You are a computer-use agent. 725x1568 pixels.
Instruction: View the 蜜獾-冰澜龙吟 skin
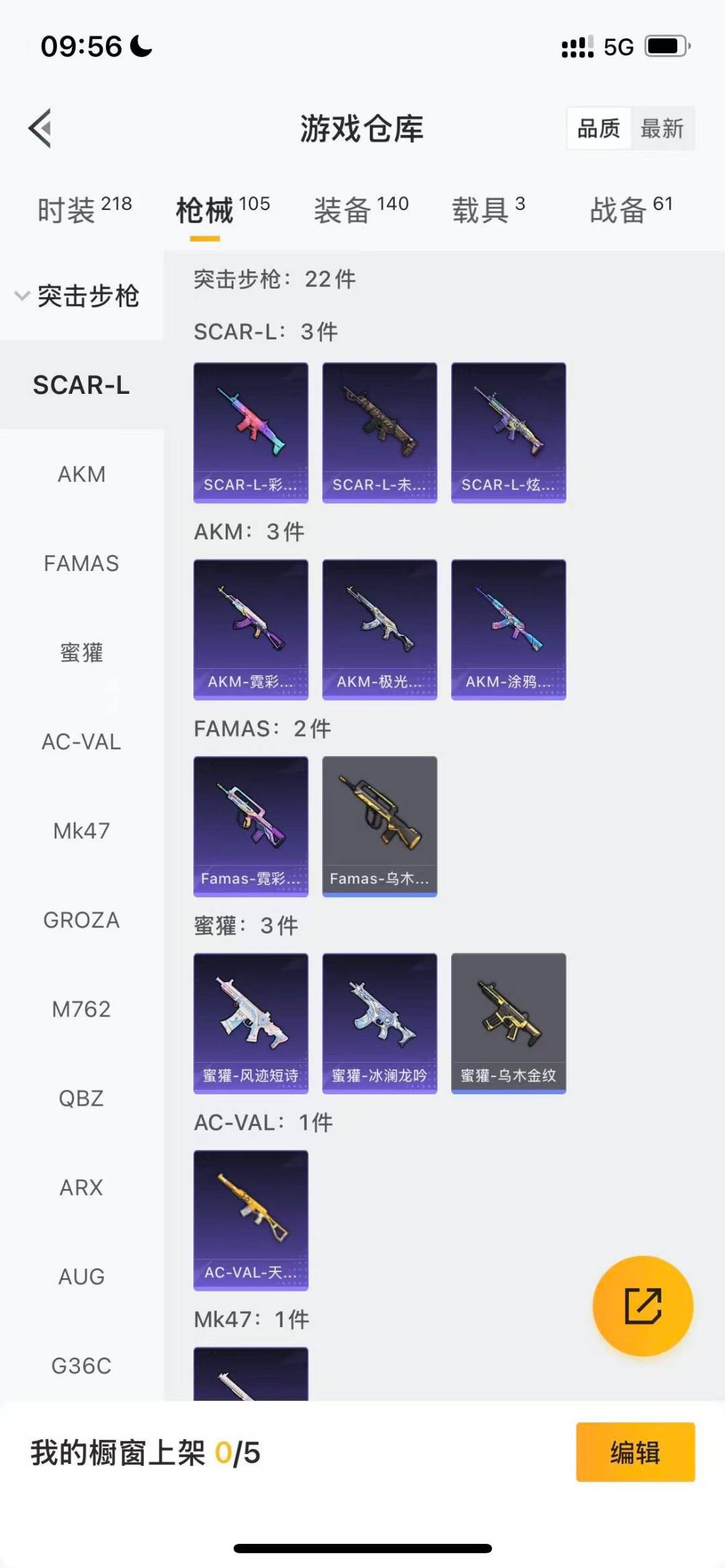click(x=380, y=1023)
